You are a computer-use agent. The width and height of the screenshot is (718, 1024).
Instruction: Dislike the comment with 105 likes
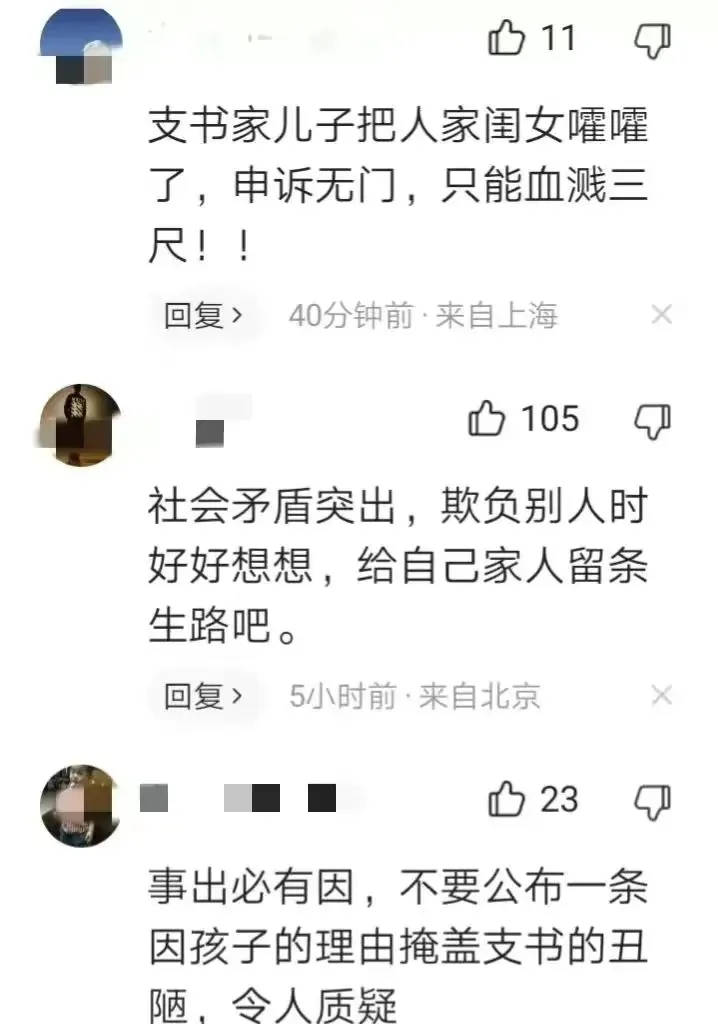point(653,420)
